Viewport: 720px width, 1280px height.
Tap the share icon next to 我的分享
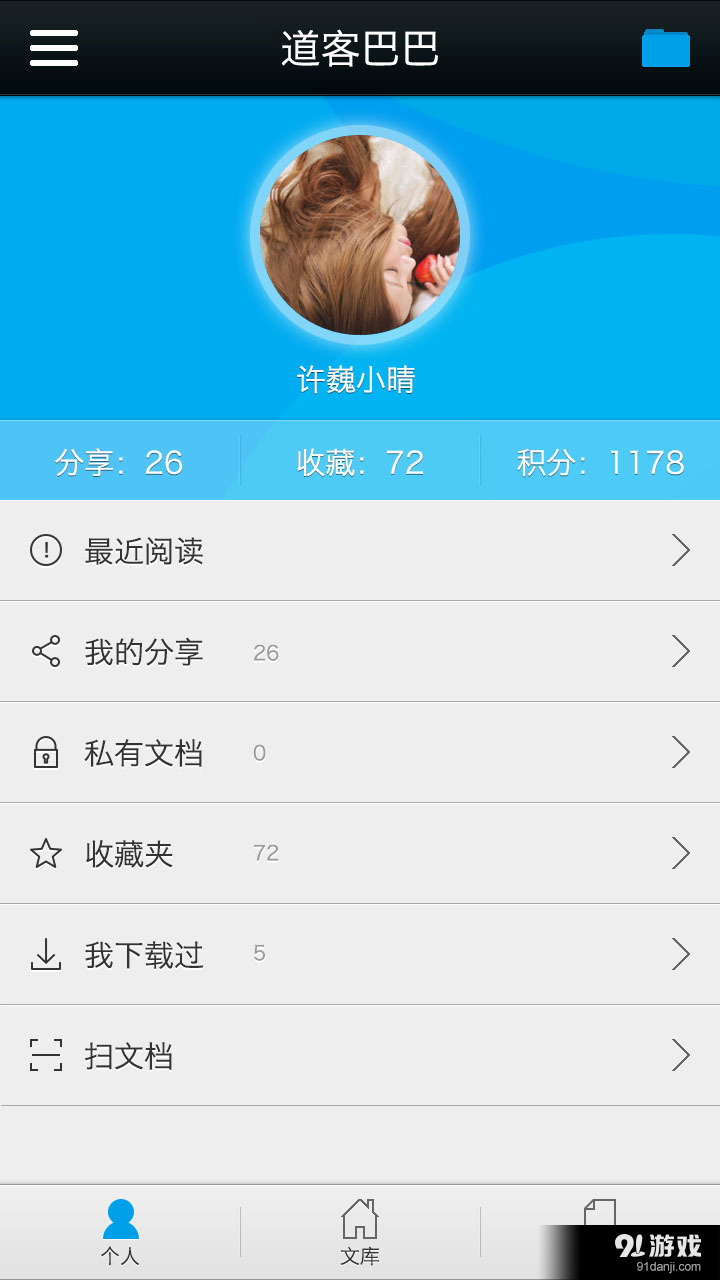coord(47,651)
